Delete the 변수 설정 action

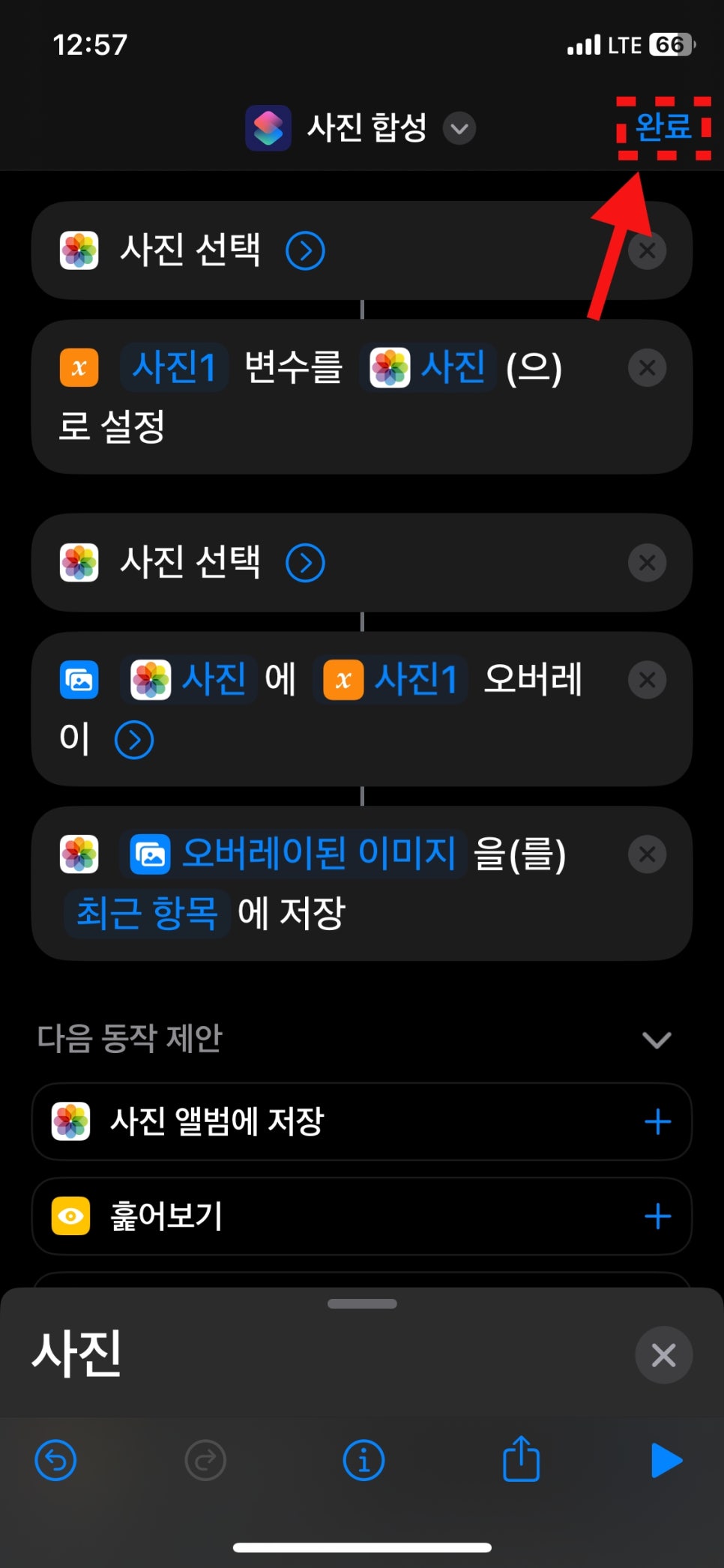(647, 368)
